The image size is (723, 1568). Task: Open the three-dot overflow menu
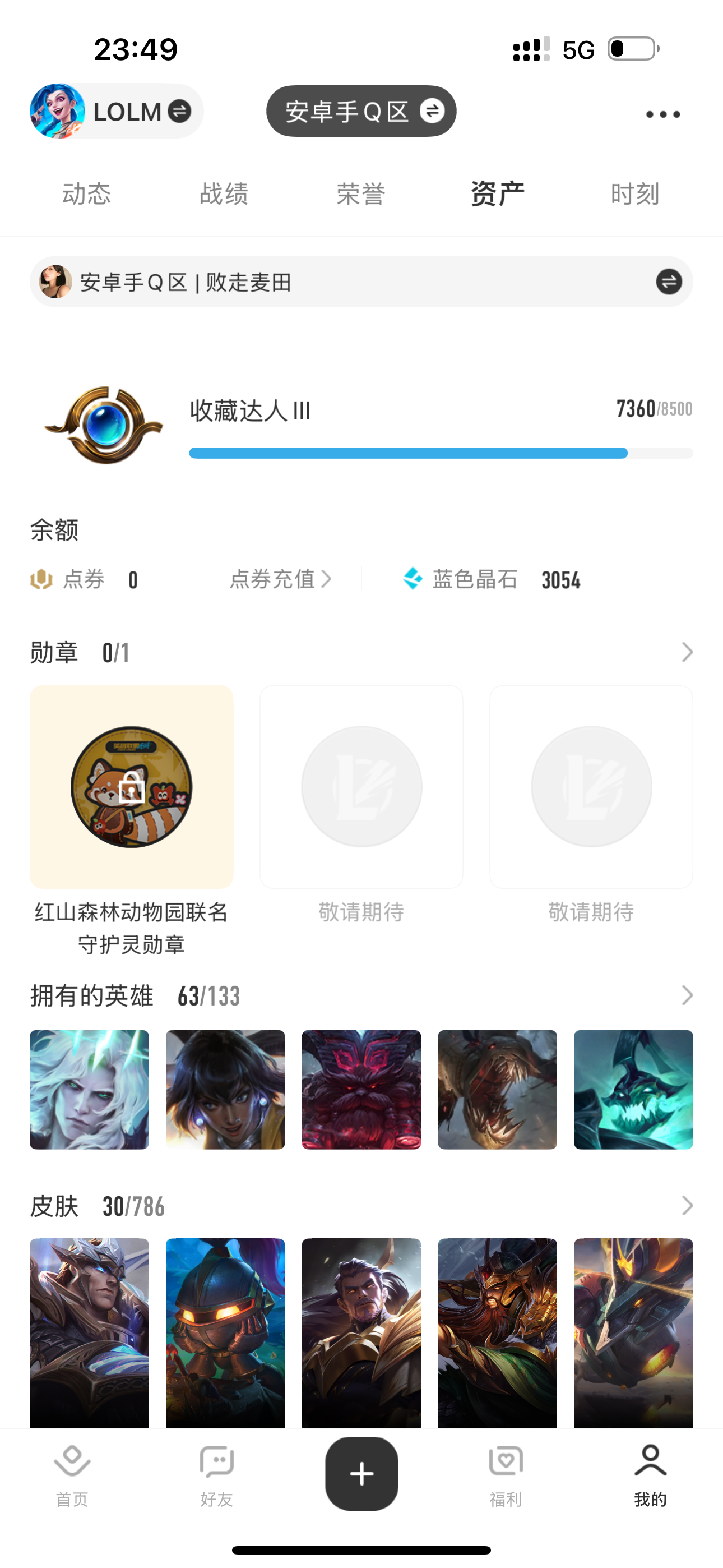click(662, 114)
